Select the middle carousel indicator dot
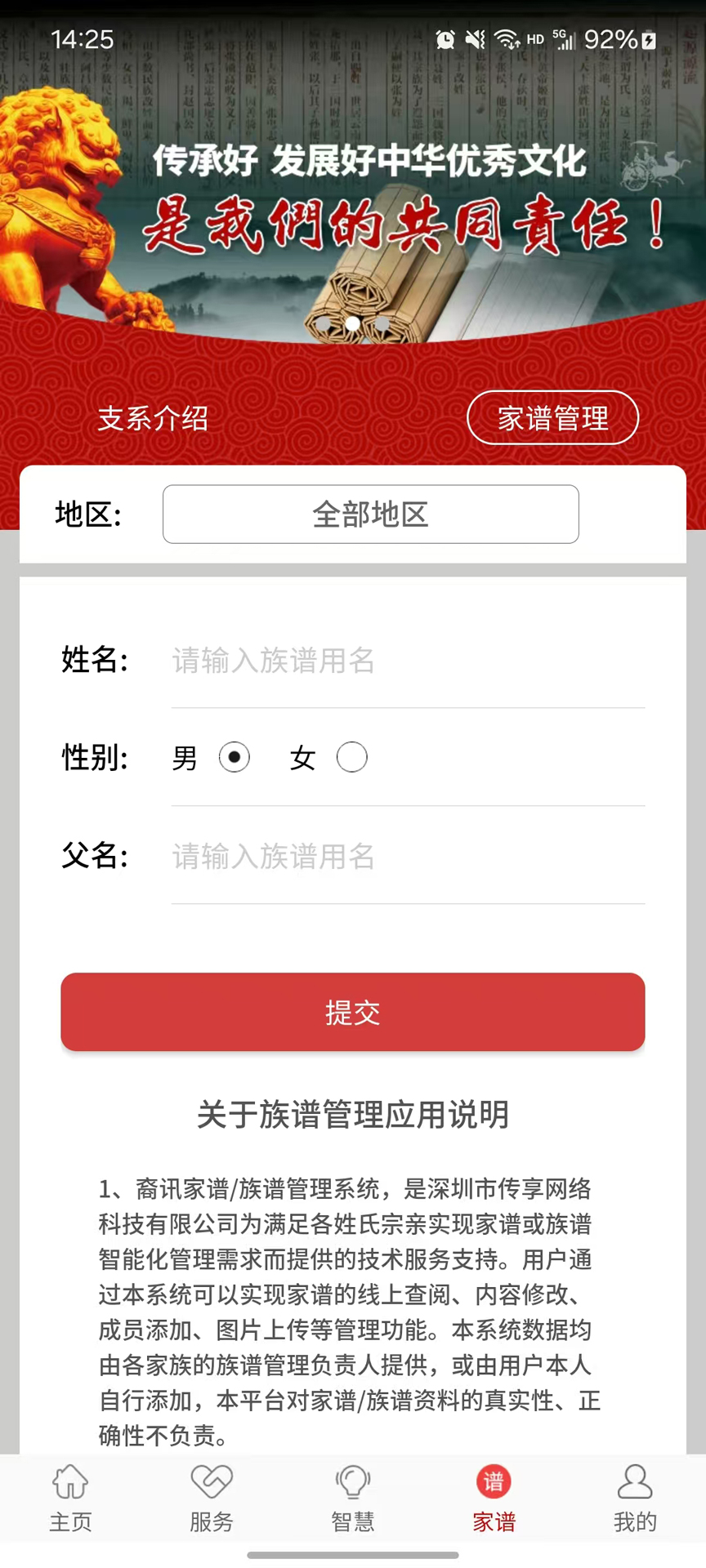The image size is (706, 1568). 353,323
